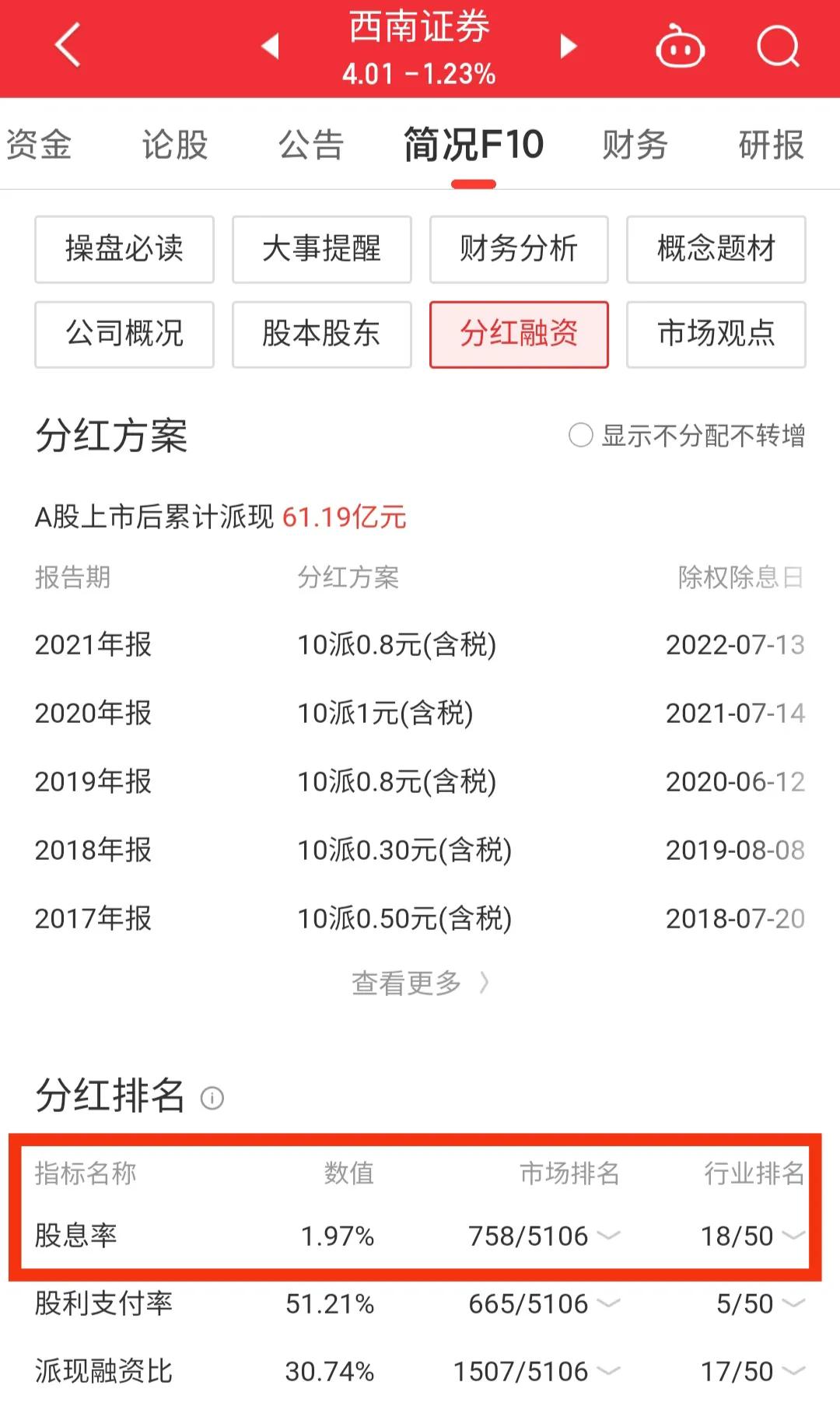Open the AI assistant robot icon

coord(680,47)
